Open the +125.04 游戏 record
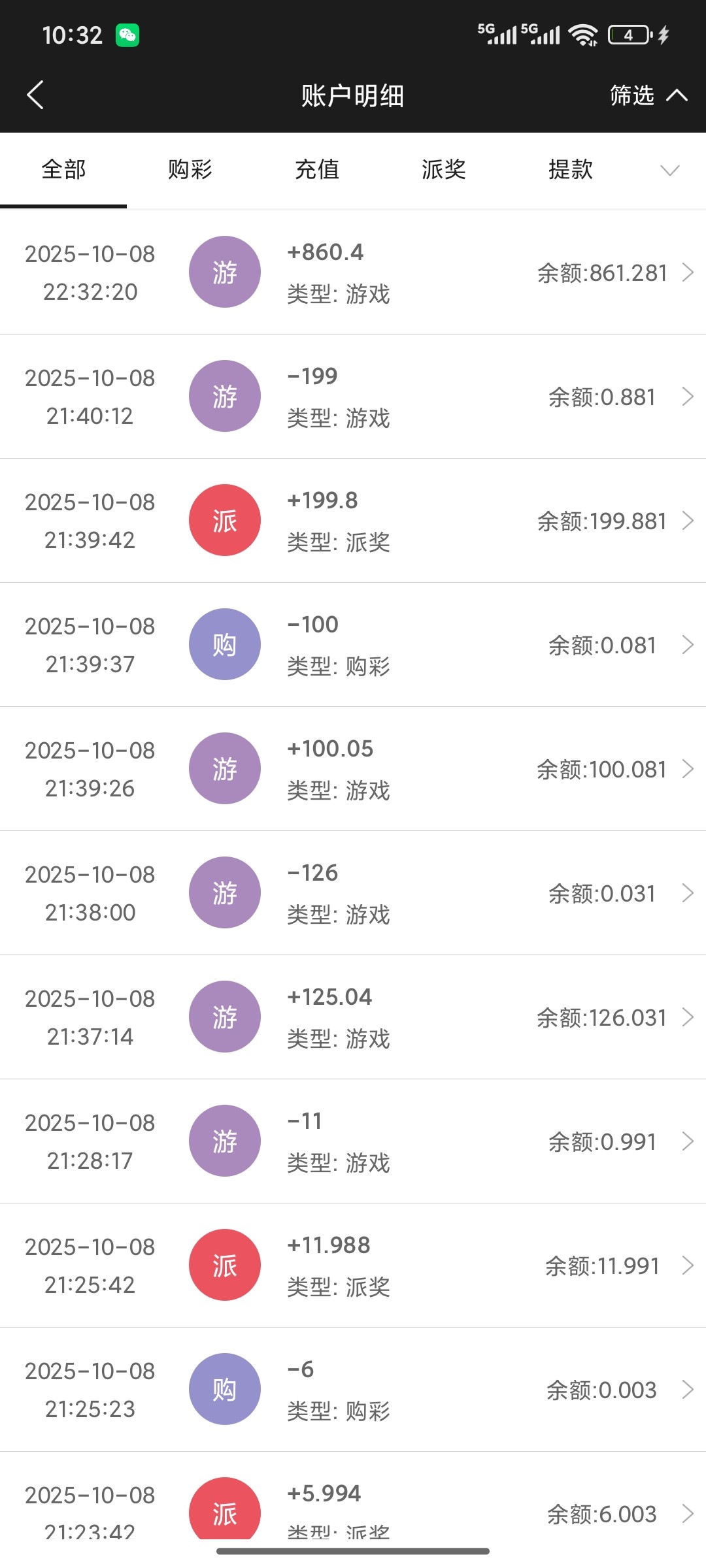706x1568 pixels. point(353,1017)
